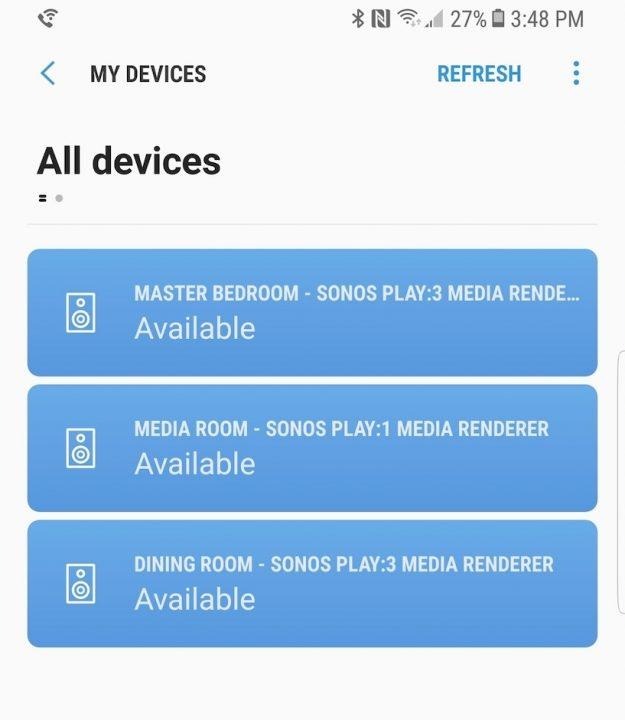Choose the Dining Room Sonos Play:3 device
This screenshot has width=625, height=720.
(312, 583)
